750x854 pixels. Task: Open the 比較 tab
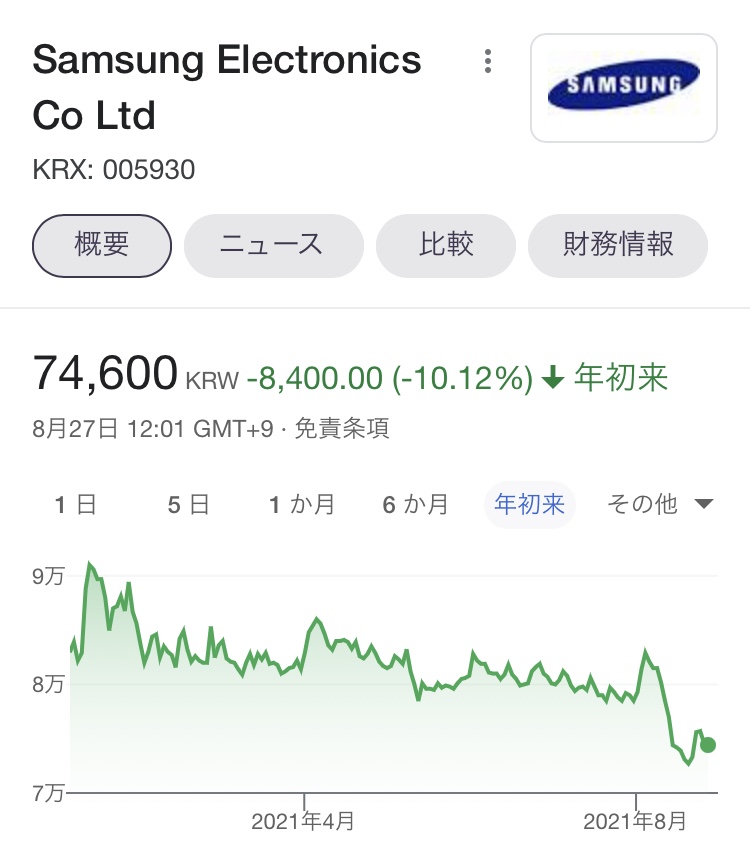pyautogui.click(x=445, y=245)
